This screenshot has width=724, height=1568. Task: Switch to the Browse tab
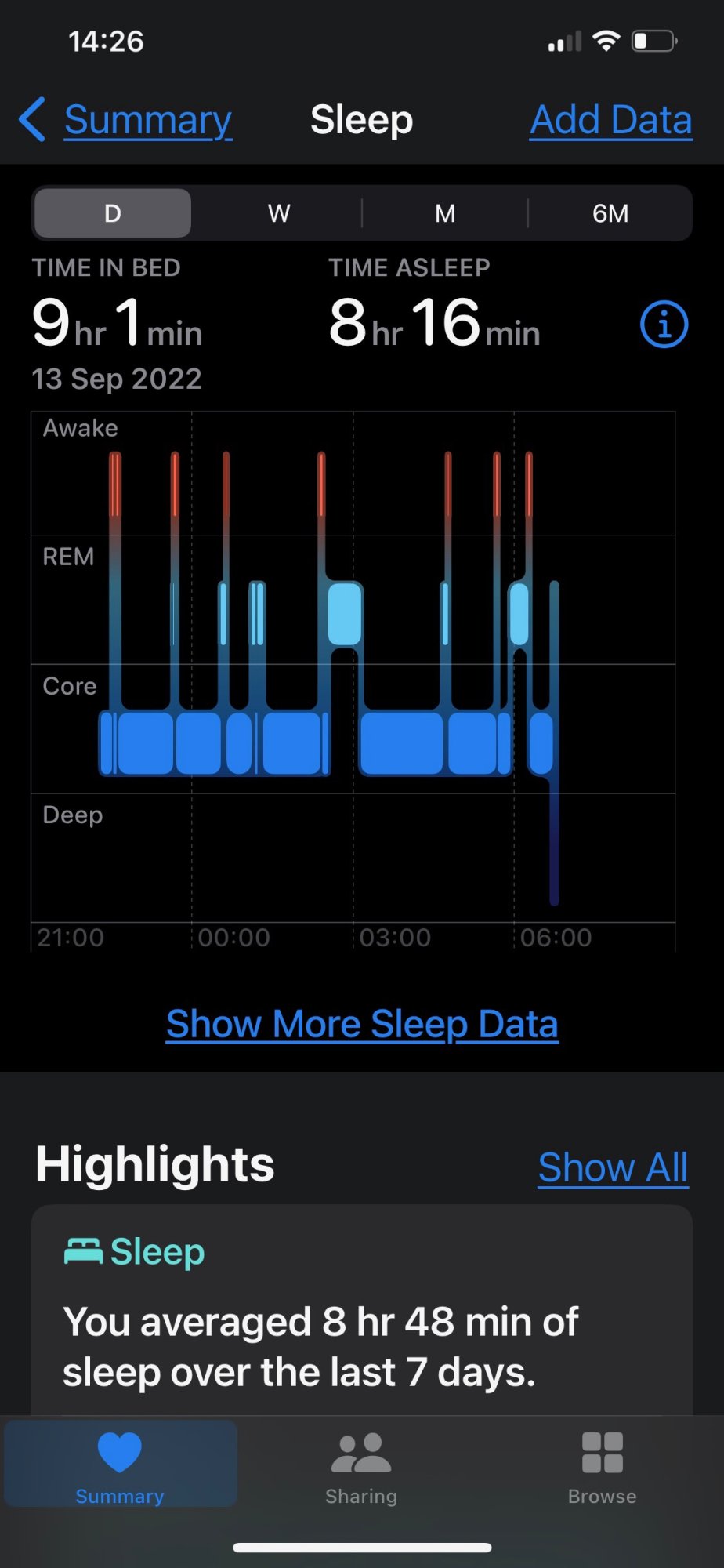tap(602, 1465)
